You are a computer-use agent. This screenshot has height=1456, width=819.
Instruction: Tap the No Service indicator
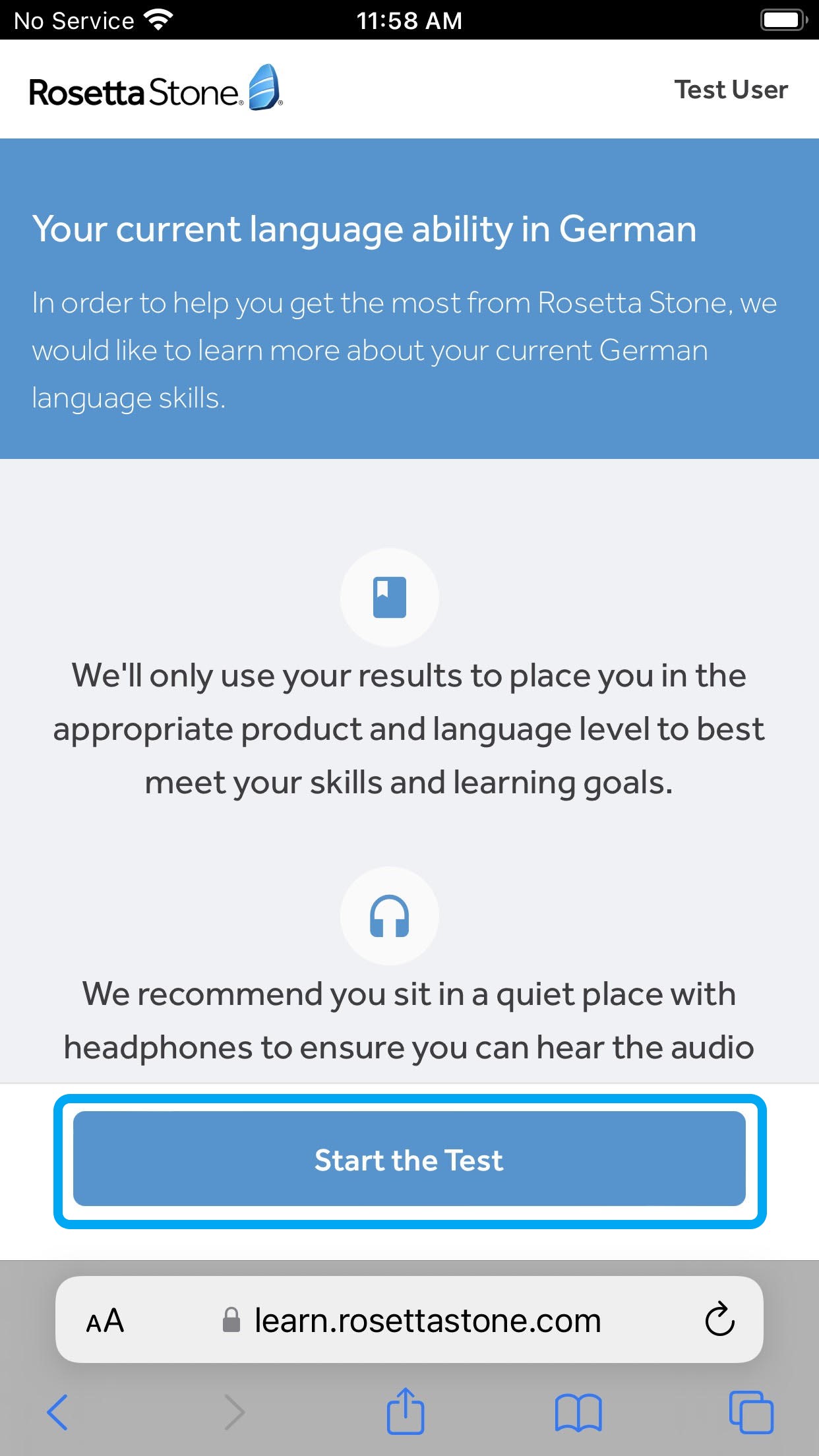click(75, 20)
